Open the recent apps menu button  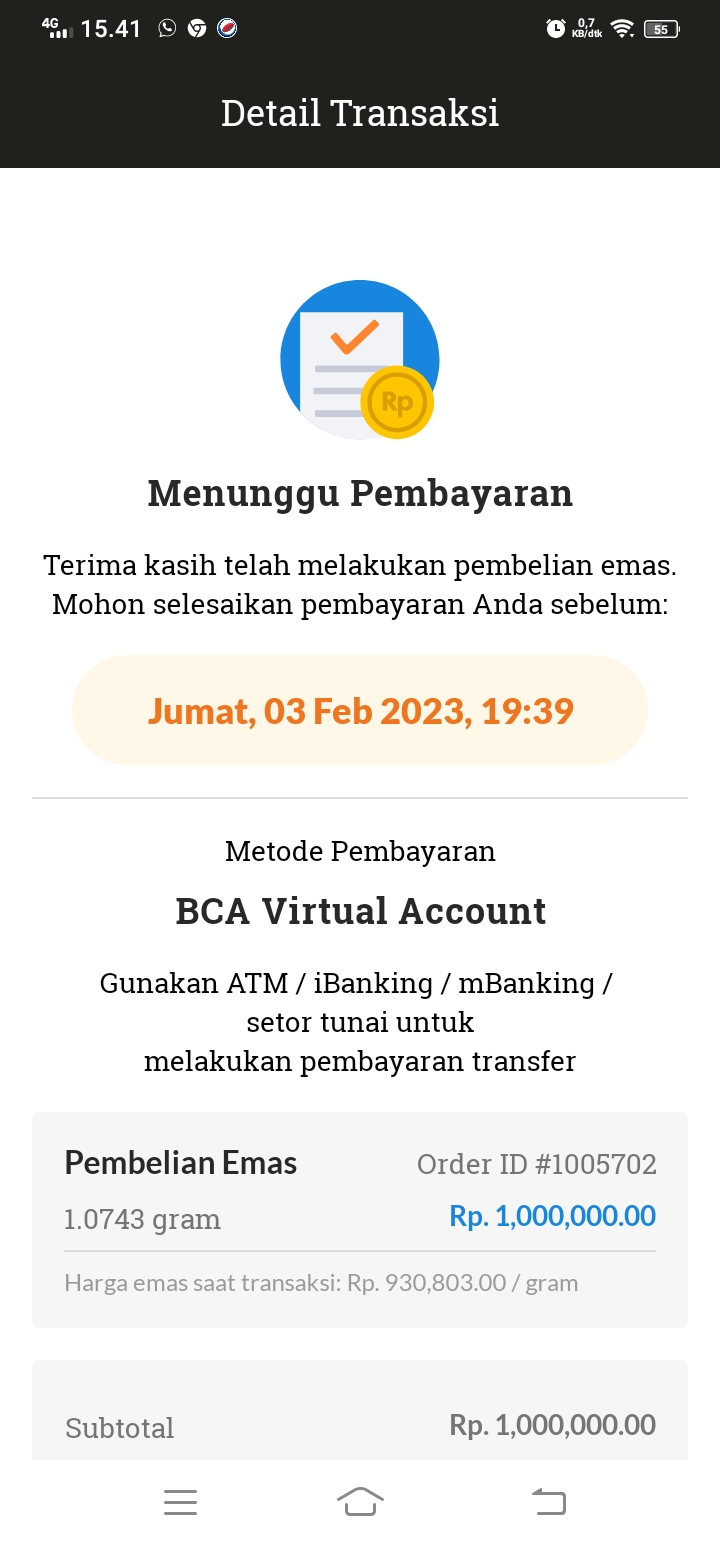180,1501
